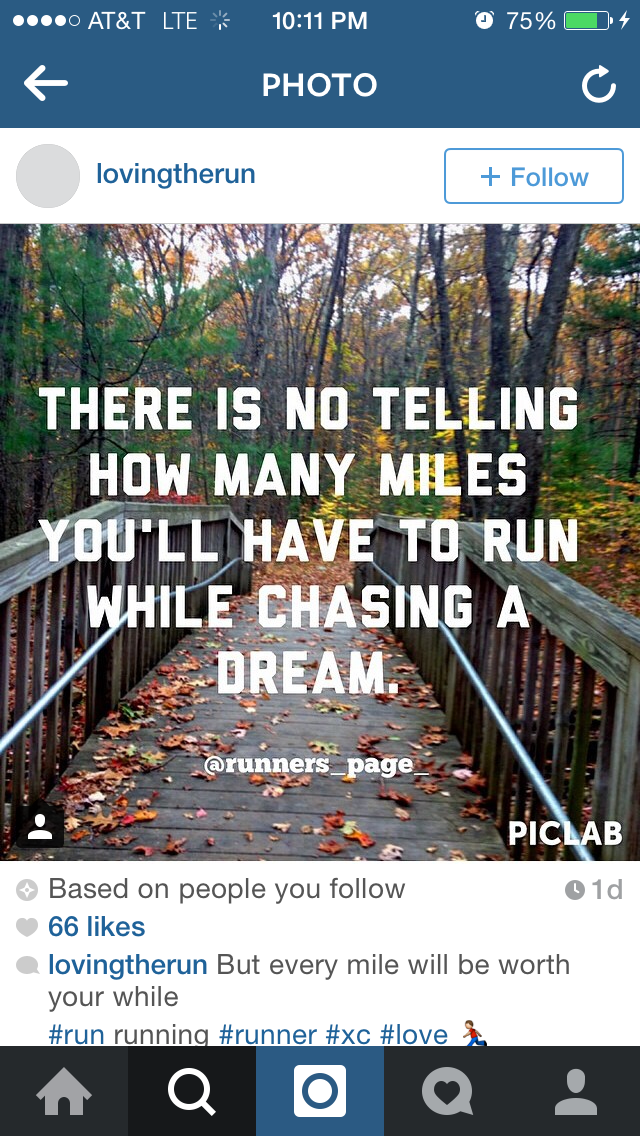Open the camera tab
This screenshot has width=640, height=1136.
click(320, 1091)
